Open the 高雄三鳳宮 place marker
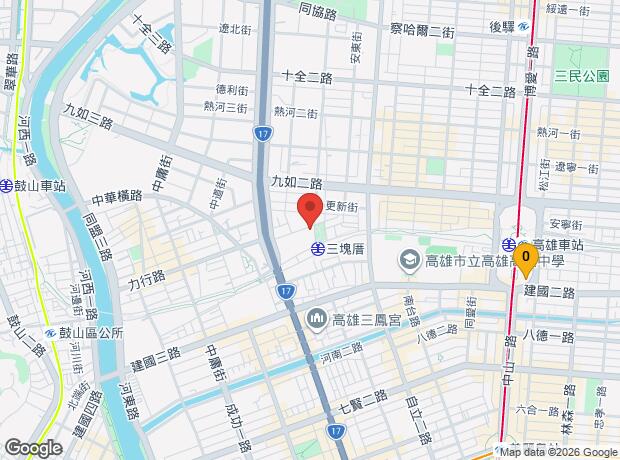The height and width of the screenshot is (460, 620). pyautogui.click(x=316, y=318)
